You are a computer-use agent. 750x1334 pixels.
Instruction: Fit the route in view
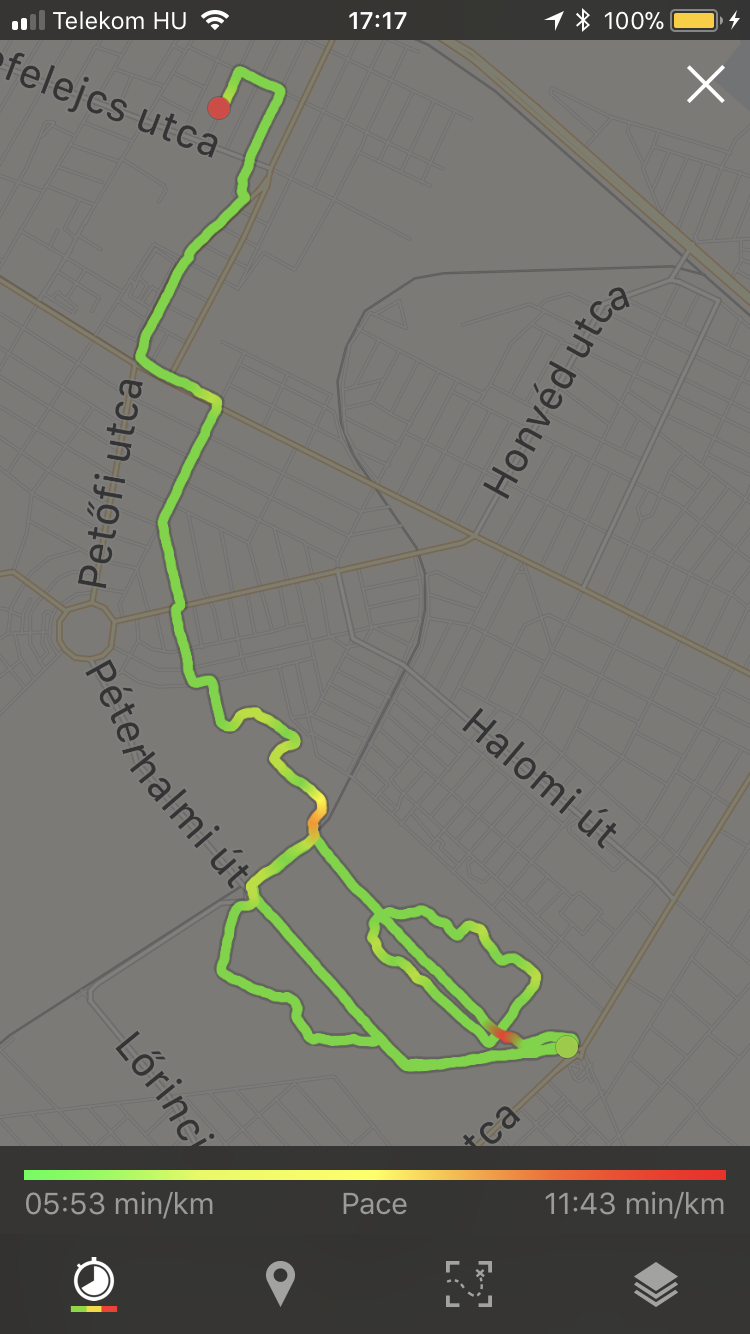point(468,1283)
